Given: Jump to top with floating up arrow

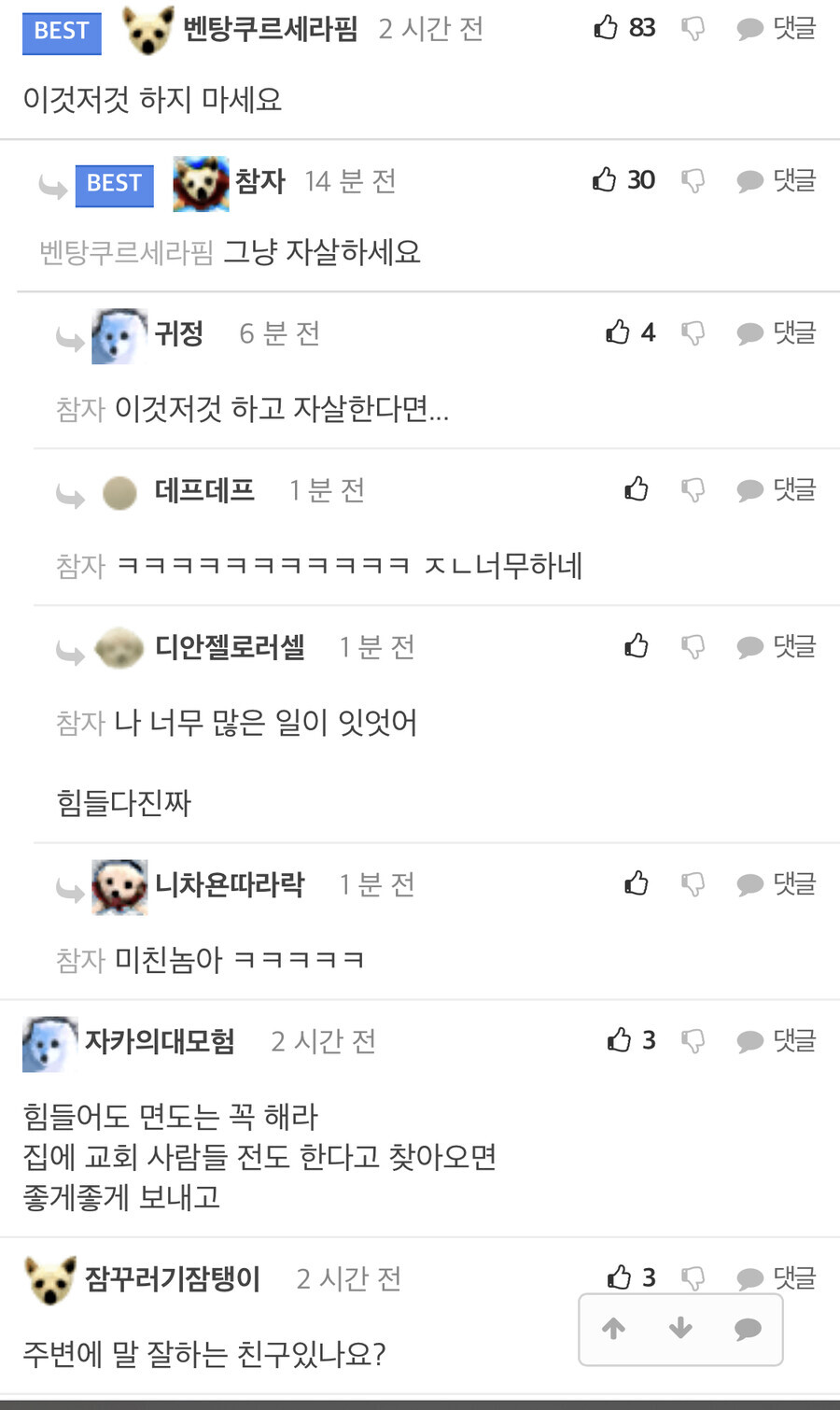Looking at the screenshot, I should click(x=613, y=1329).
